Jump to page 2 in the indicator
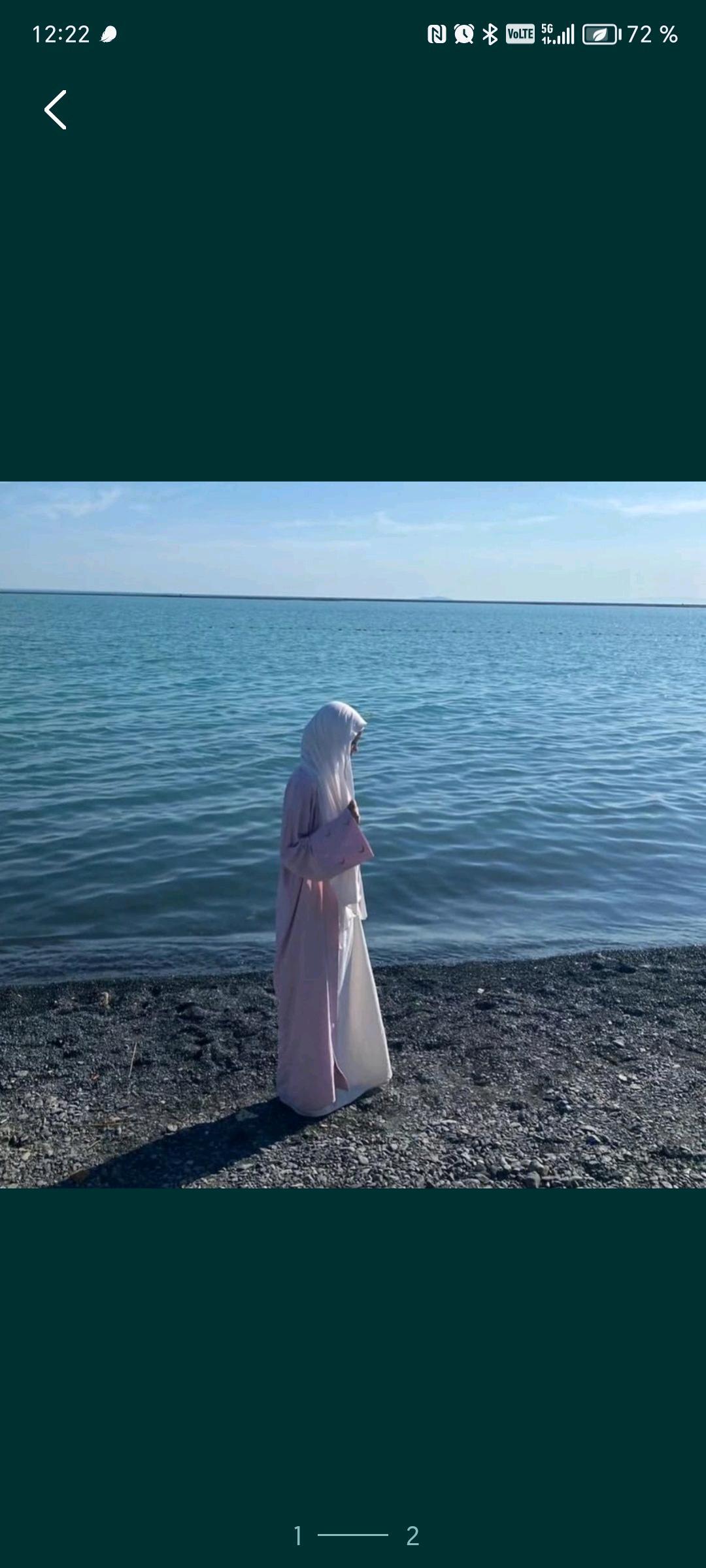706x1568 pixels. click(412, 1535)
